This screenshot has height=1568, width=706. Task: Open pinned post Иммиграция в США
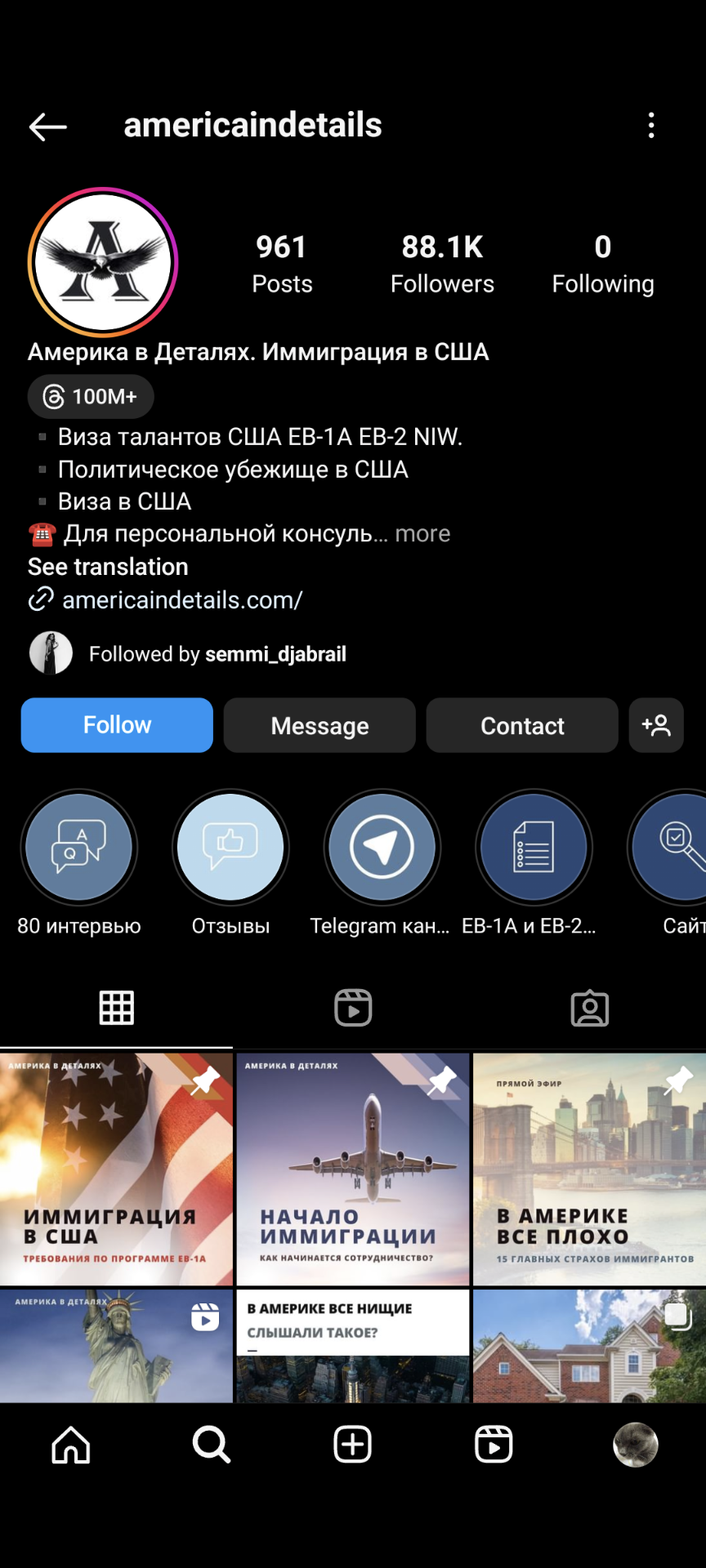(116, 1169)
